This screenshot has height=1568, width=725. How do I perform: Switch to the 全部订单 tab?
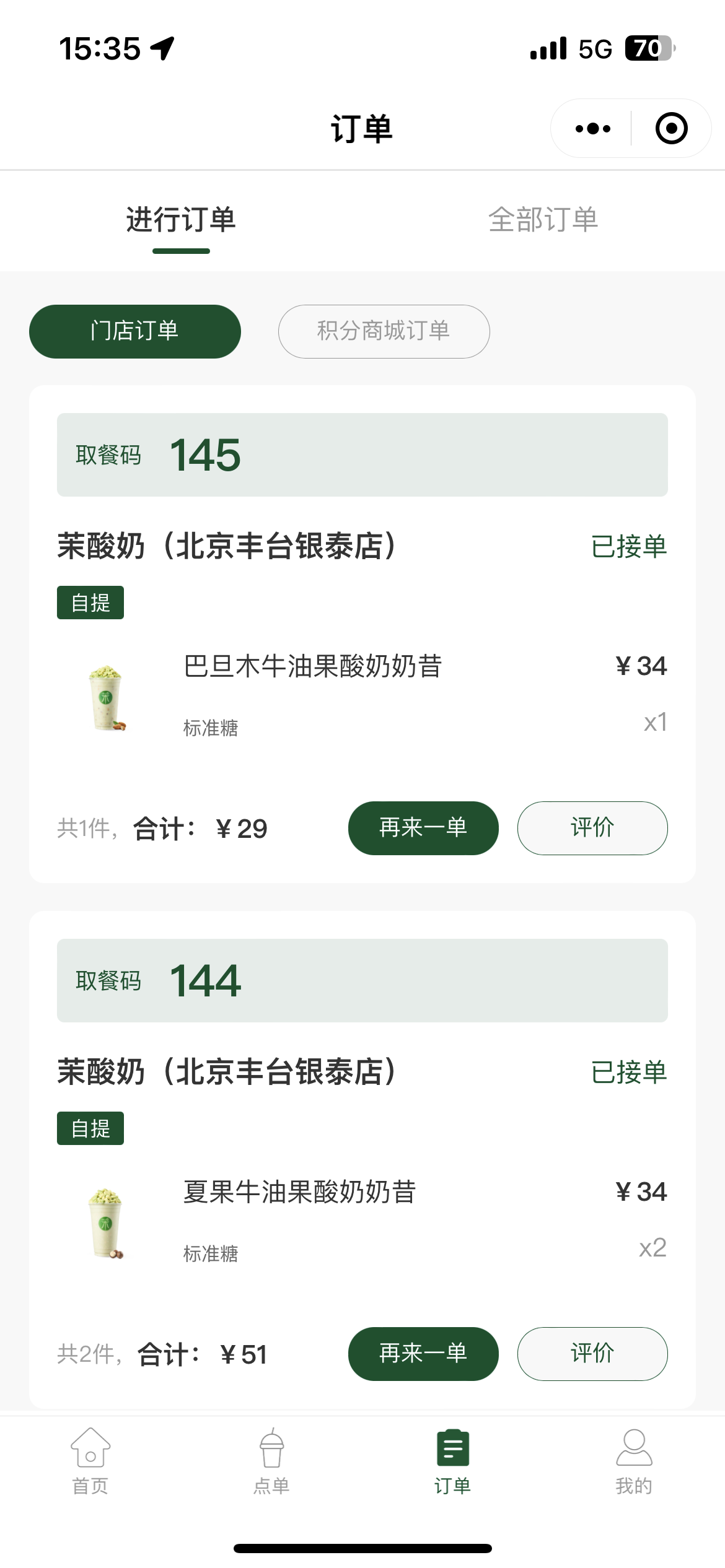[543, 220]
